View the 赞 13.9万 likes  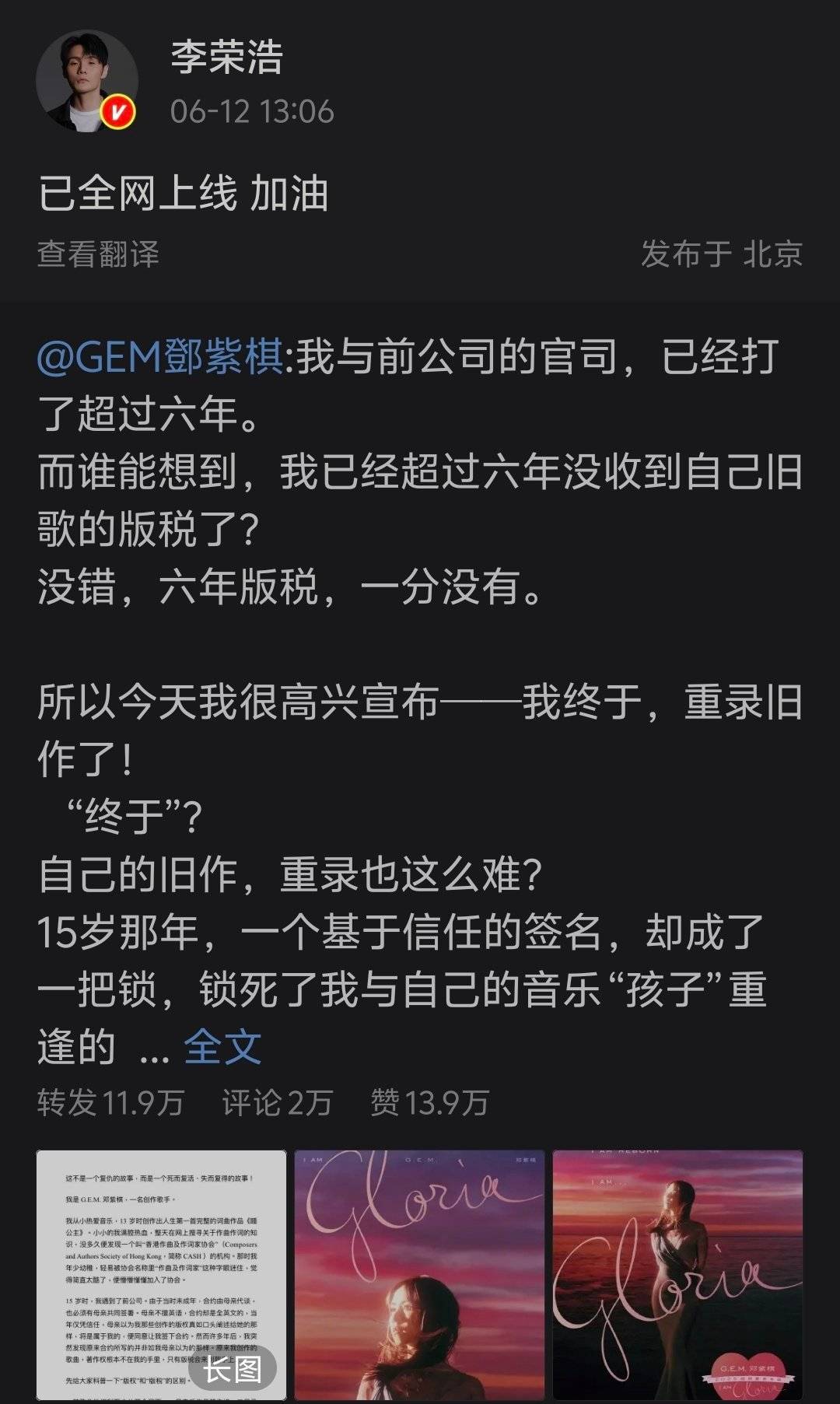point(429,1102)
